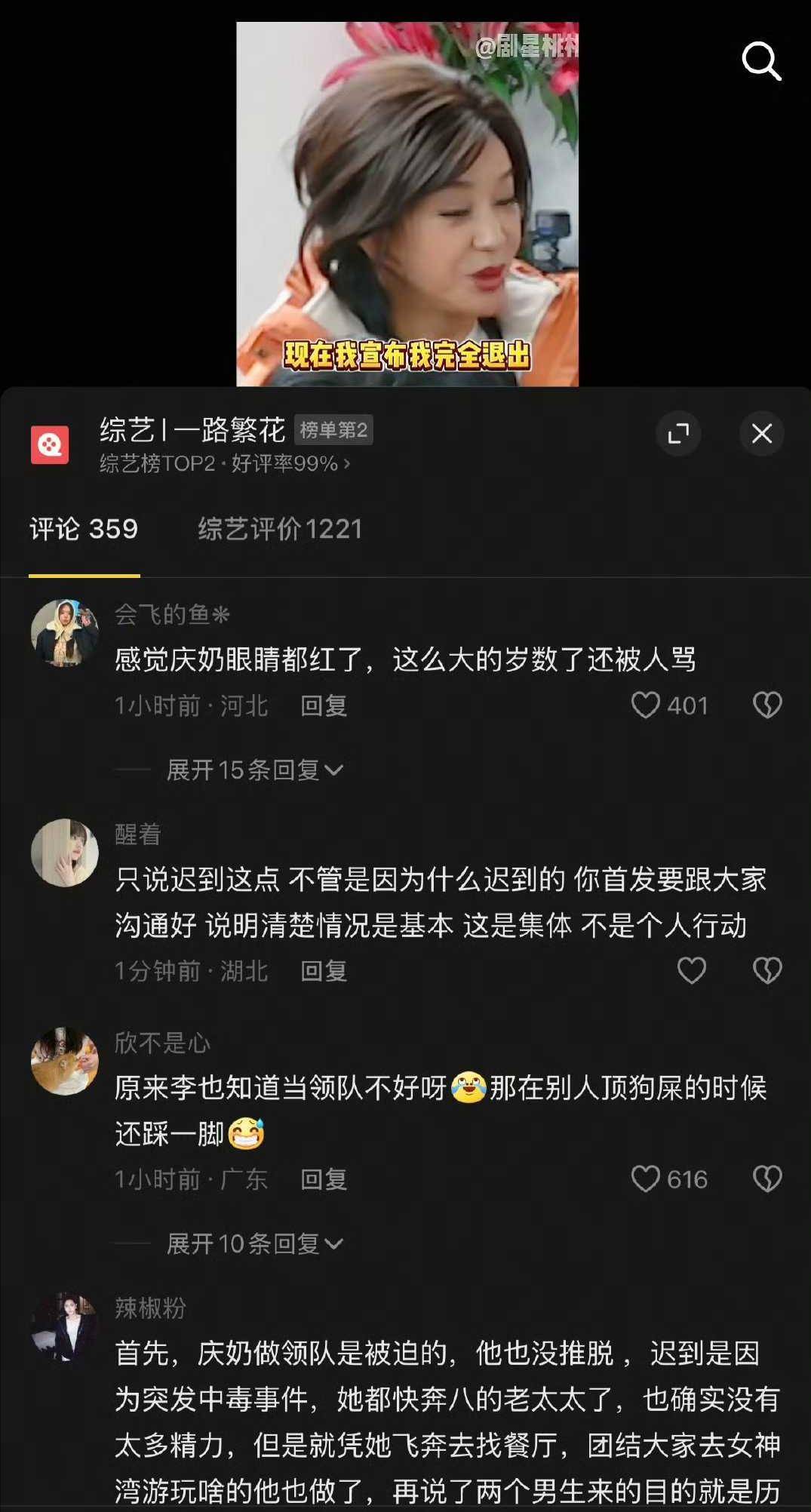Screen dimensions: 811x1512
Task: Select the 评论 359 tab
Action: (x=84, y=529)
